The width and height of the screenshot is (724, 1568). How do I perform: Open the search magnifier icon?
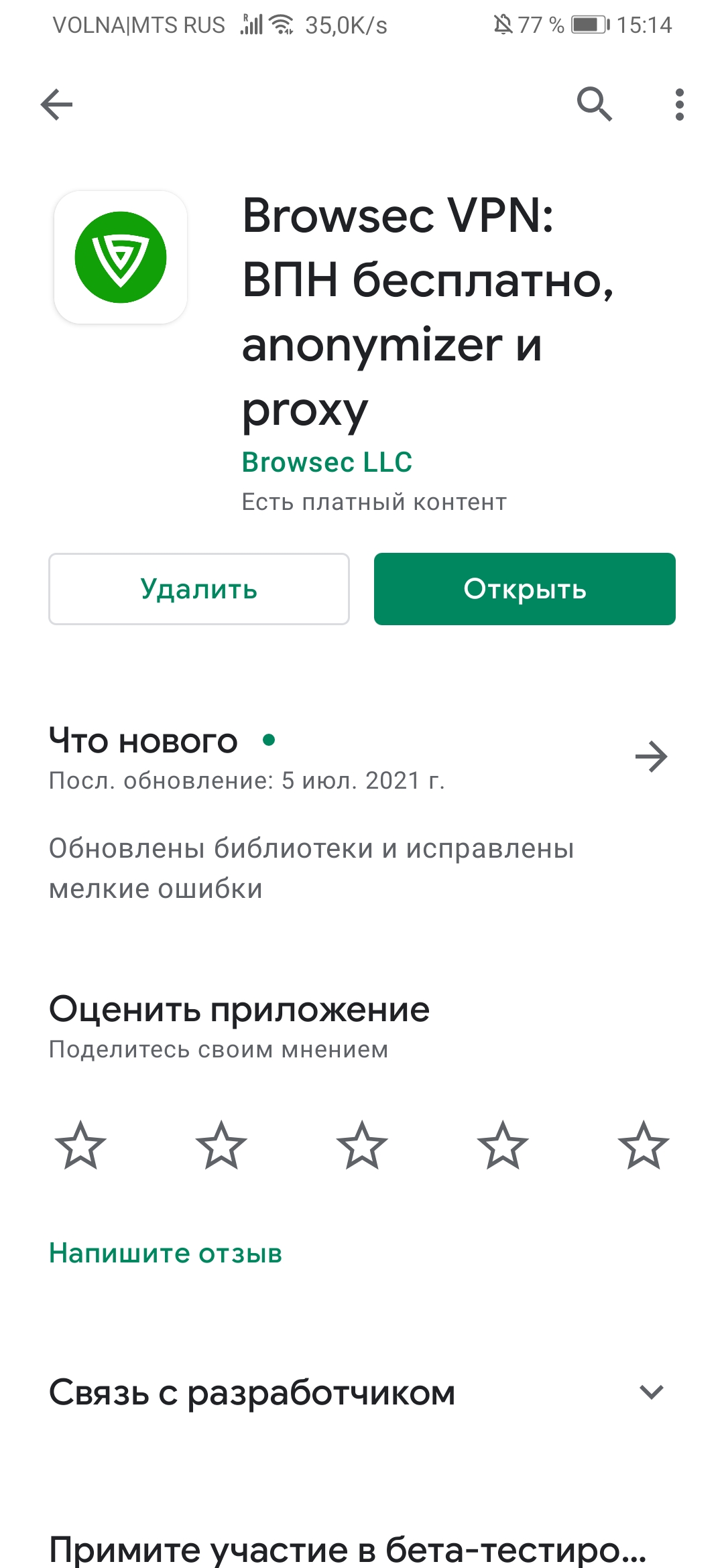click(594, 105)
